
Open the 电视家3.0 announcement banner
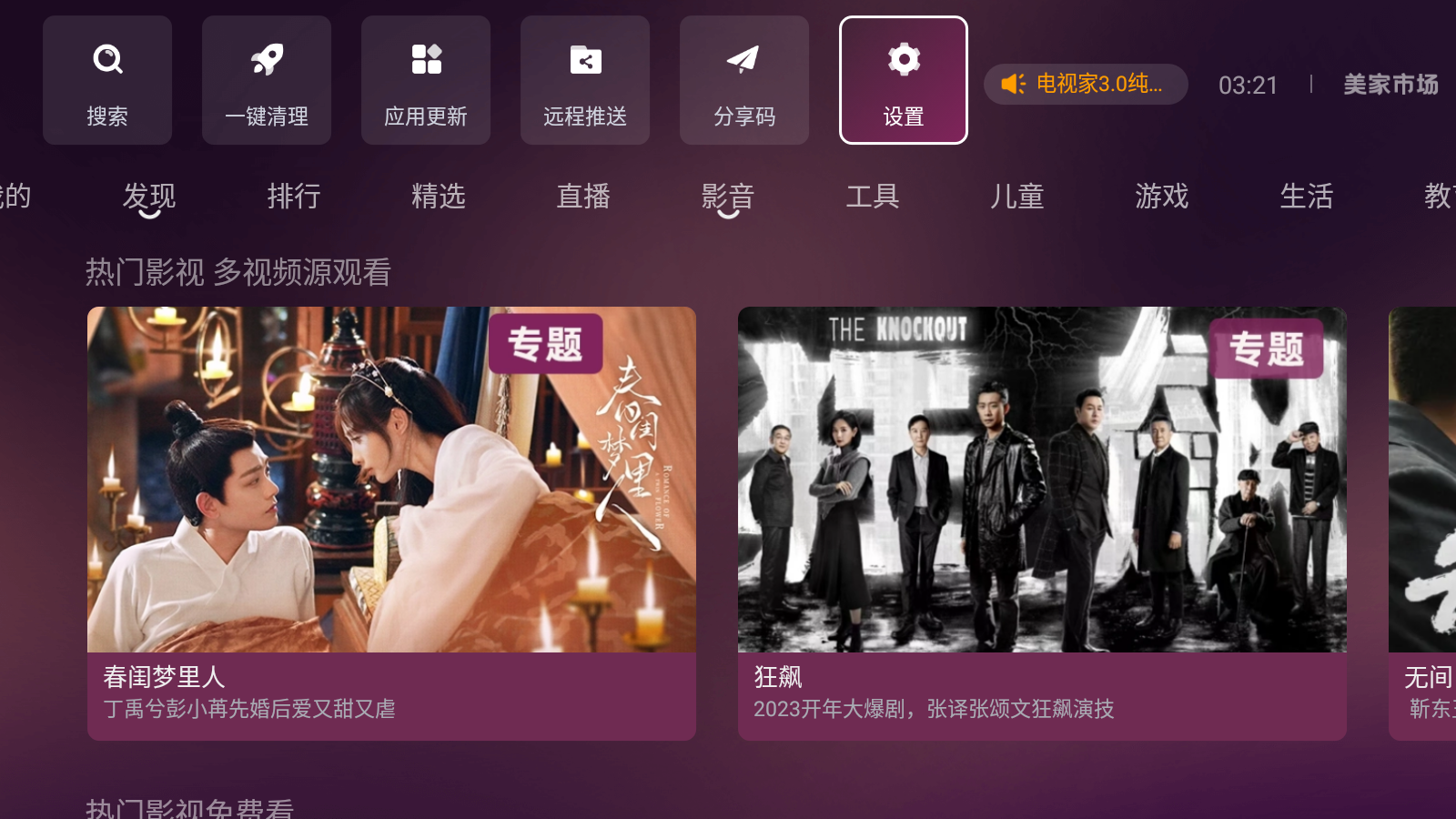(1086, 85)
